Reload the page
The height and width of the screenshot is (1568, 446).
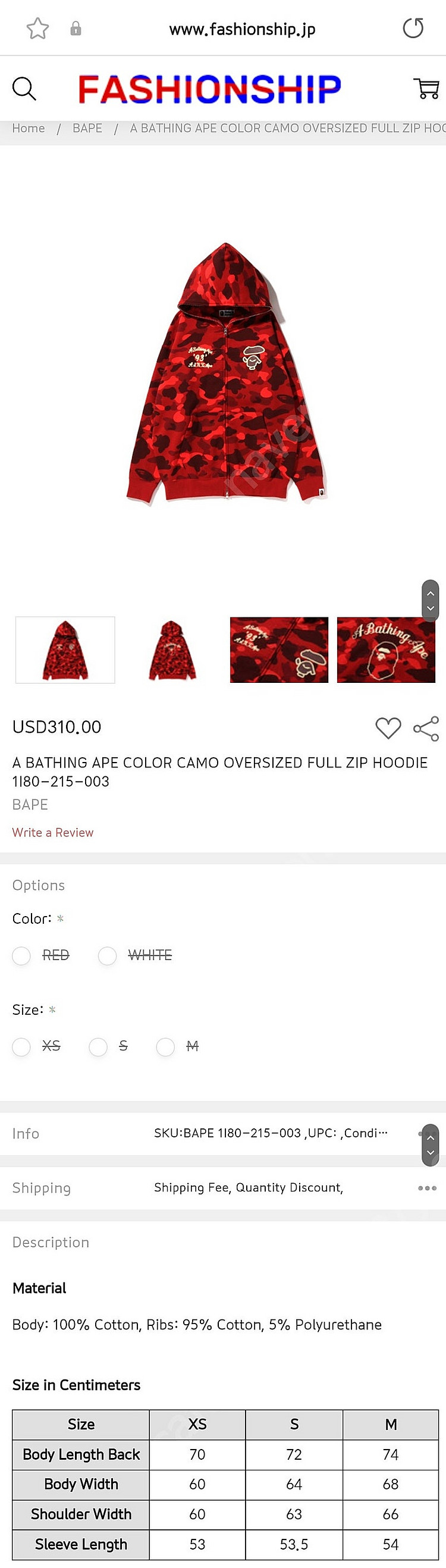(x=413, y=29)
